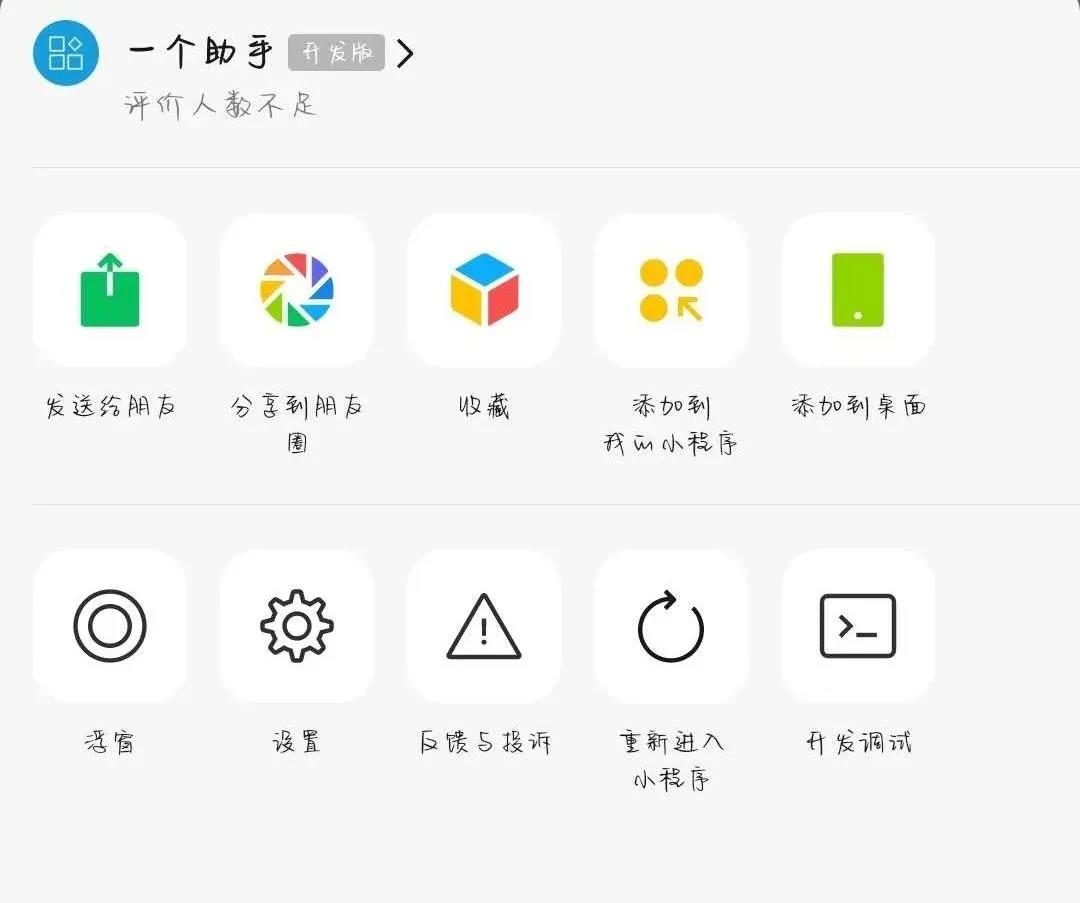Share to Moments via 分享到朋友圈
This screenshot has height=903, width=1080.
(297, 290)
